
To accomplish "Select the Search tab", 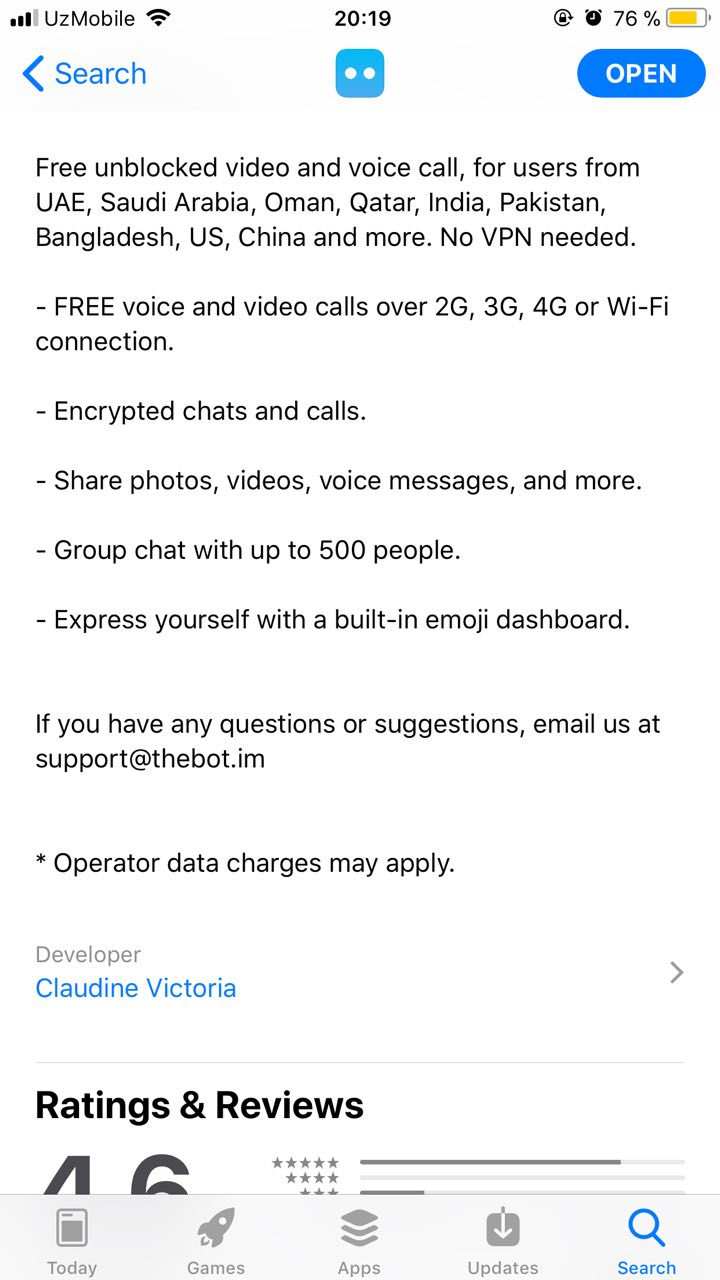I will [x=646, y=1239].
